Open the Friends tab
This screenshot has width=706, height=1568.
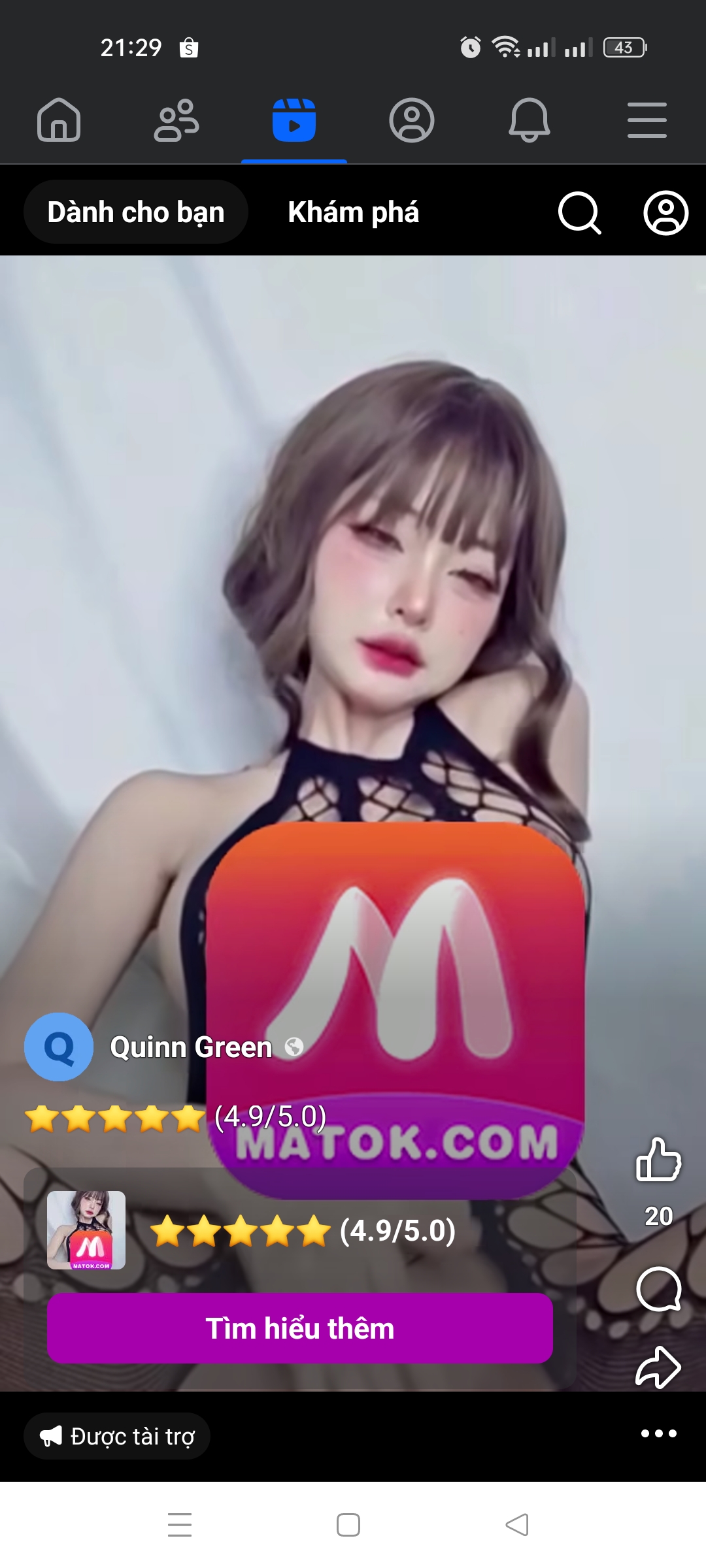point(176,120)
